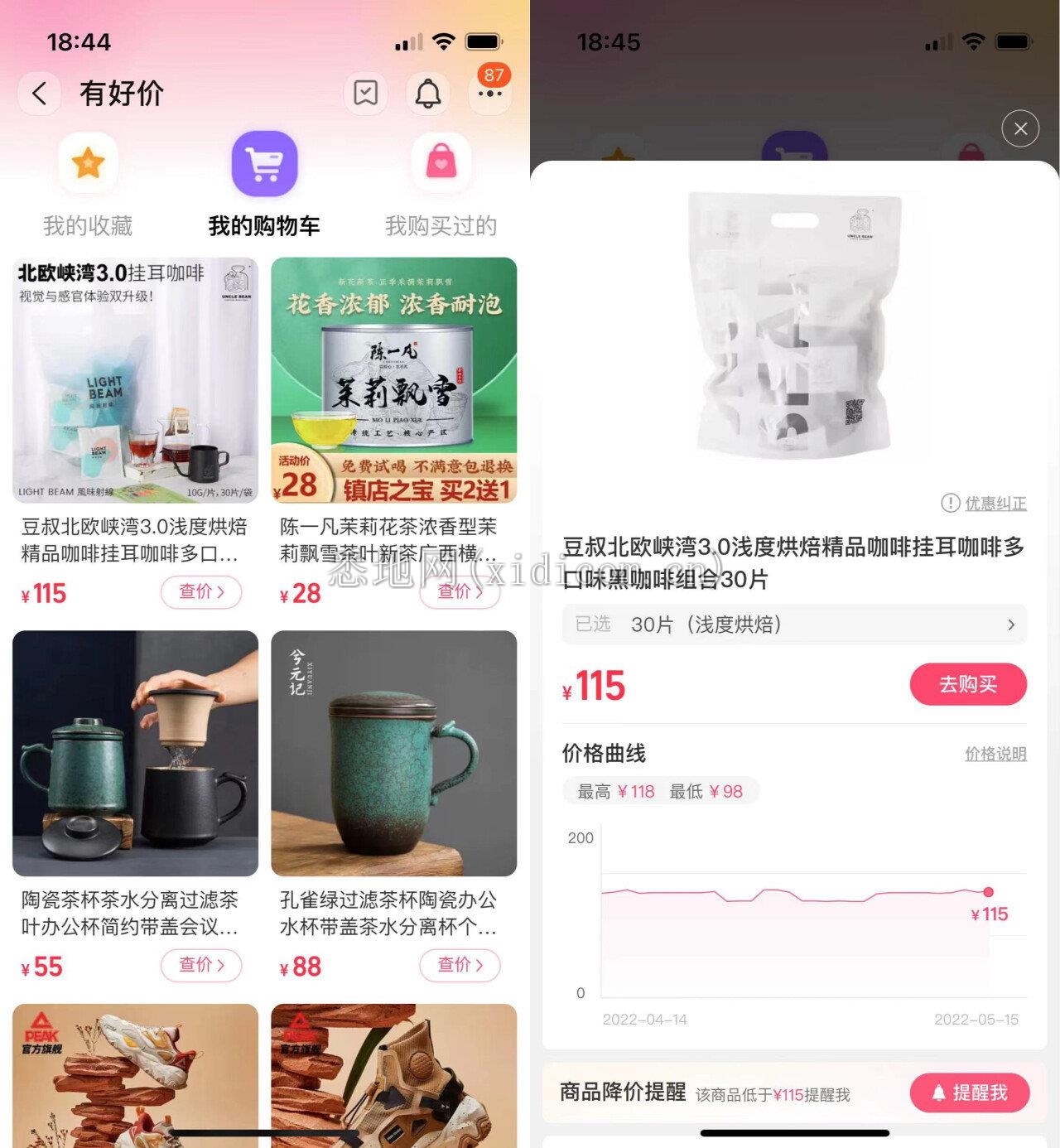1060x1148 pixels.
Task: Switch to the 我的收藏 tab
Action: point(88,225)
